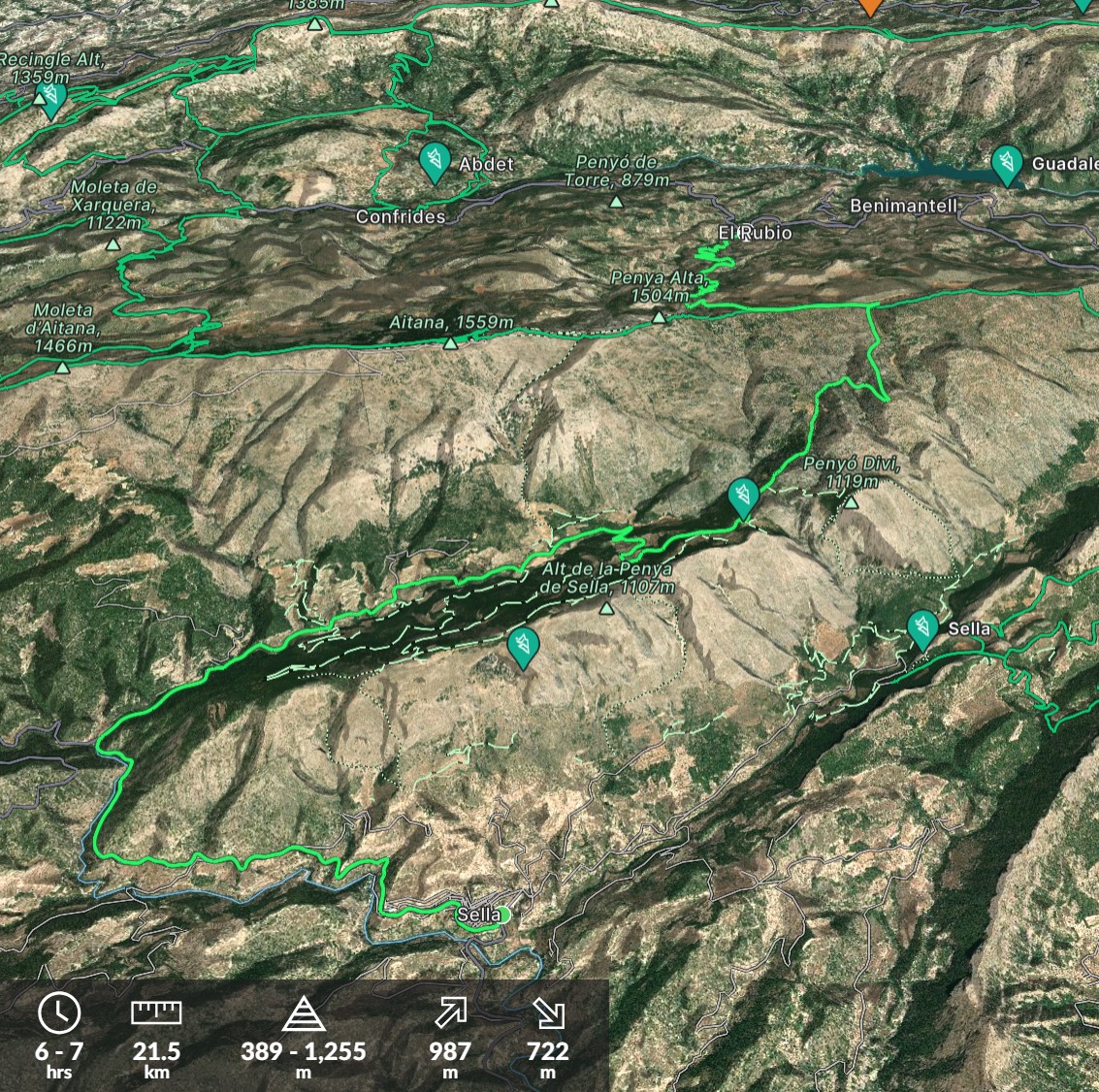Open the marker below Alt de la Penya de Sella
1099x1092 pixels.
pos(523,646)
